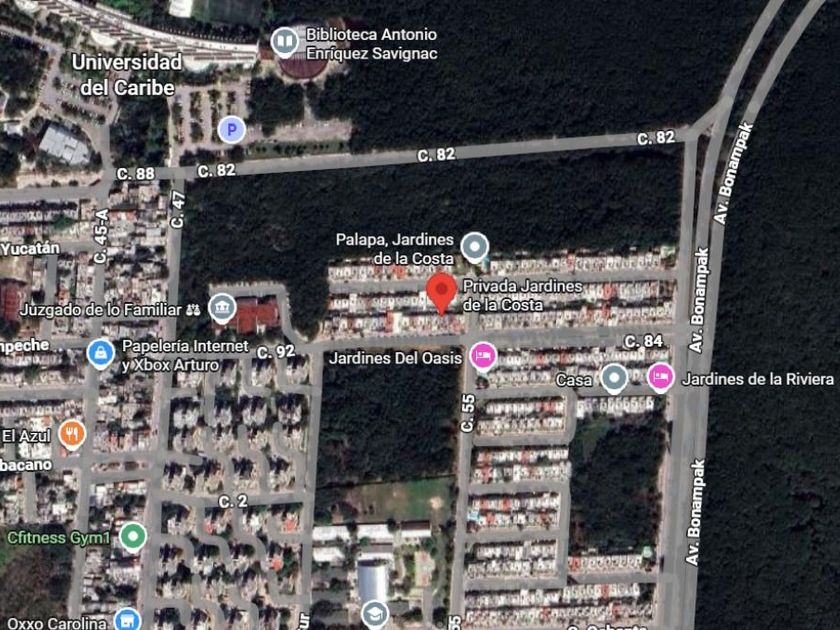
Task: Select the school marker at the map's bottom
Action: tap(375, 614)
